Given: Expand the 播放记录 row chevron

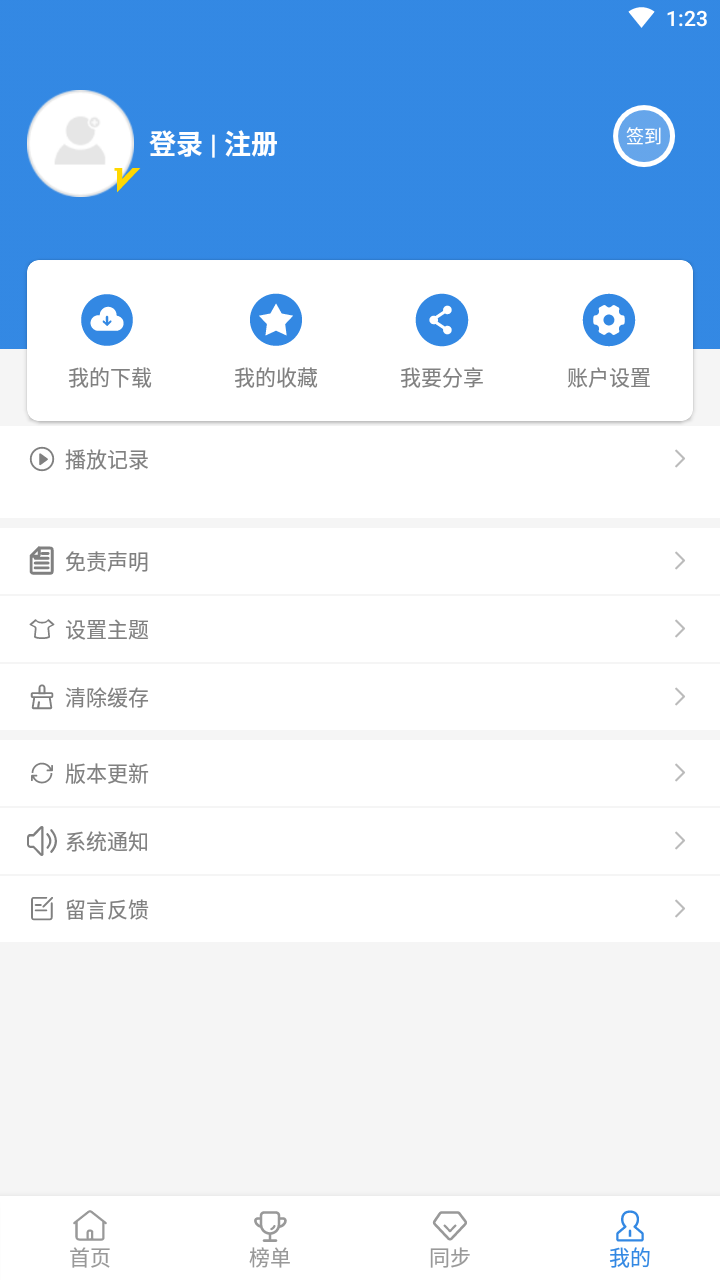Looking at the screenshot, I should click(x=679, y=460).
